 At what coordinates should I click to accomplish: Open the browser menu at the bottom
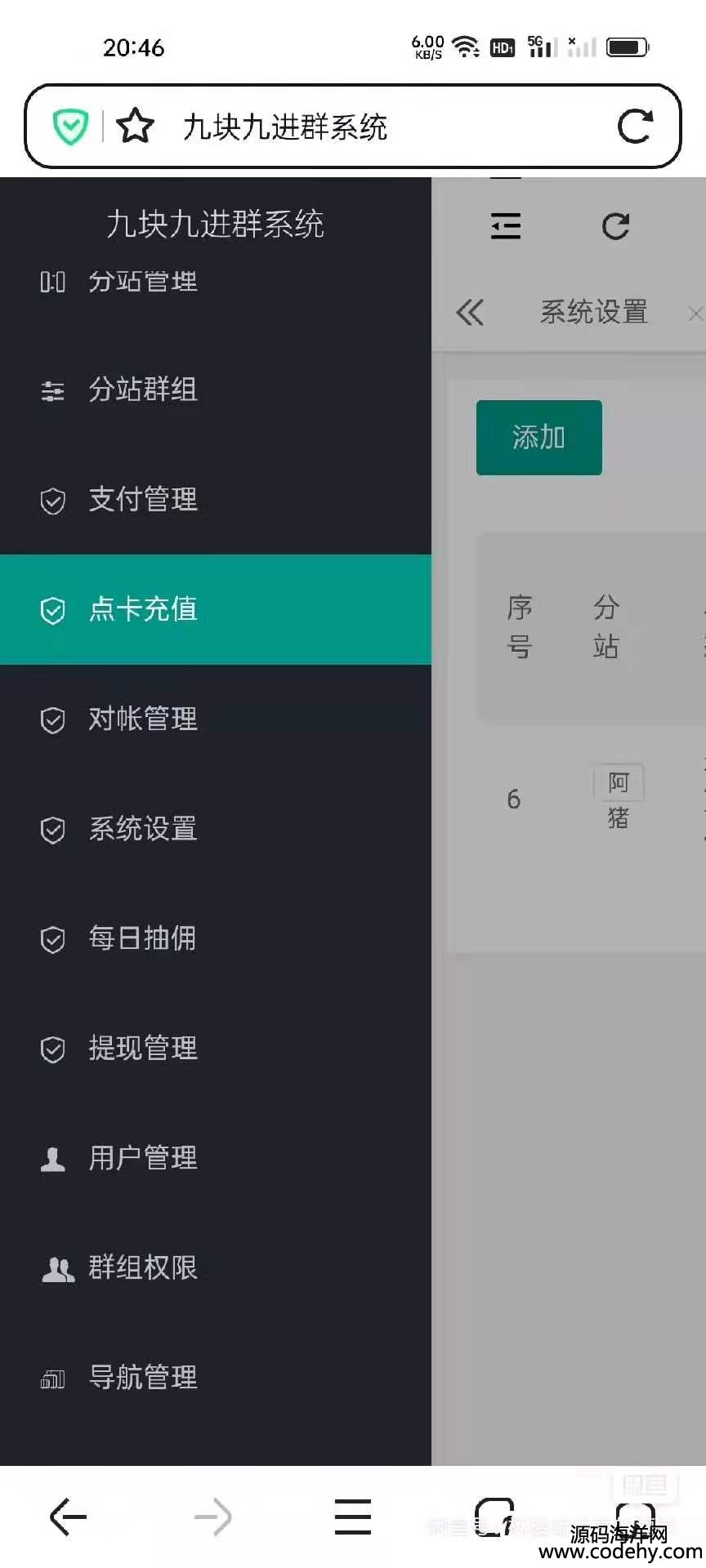click(x=353, y=1517)
